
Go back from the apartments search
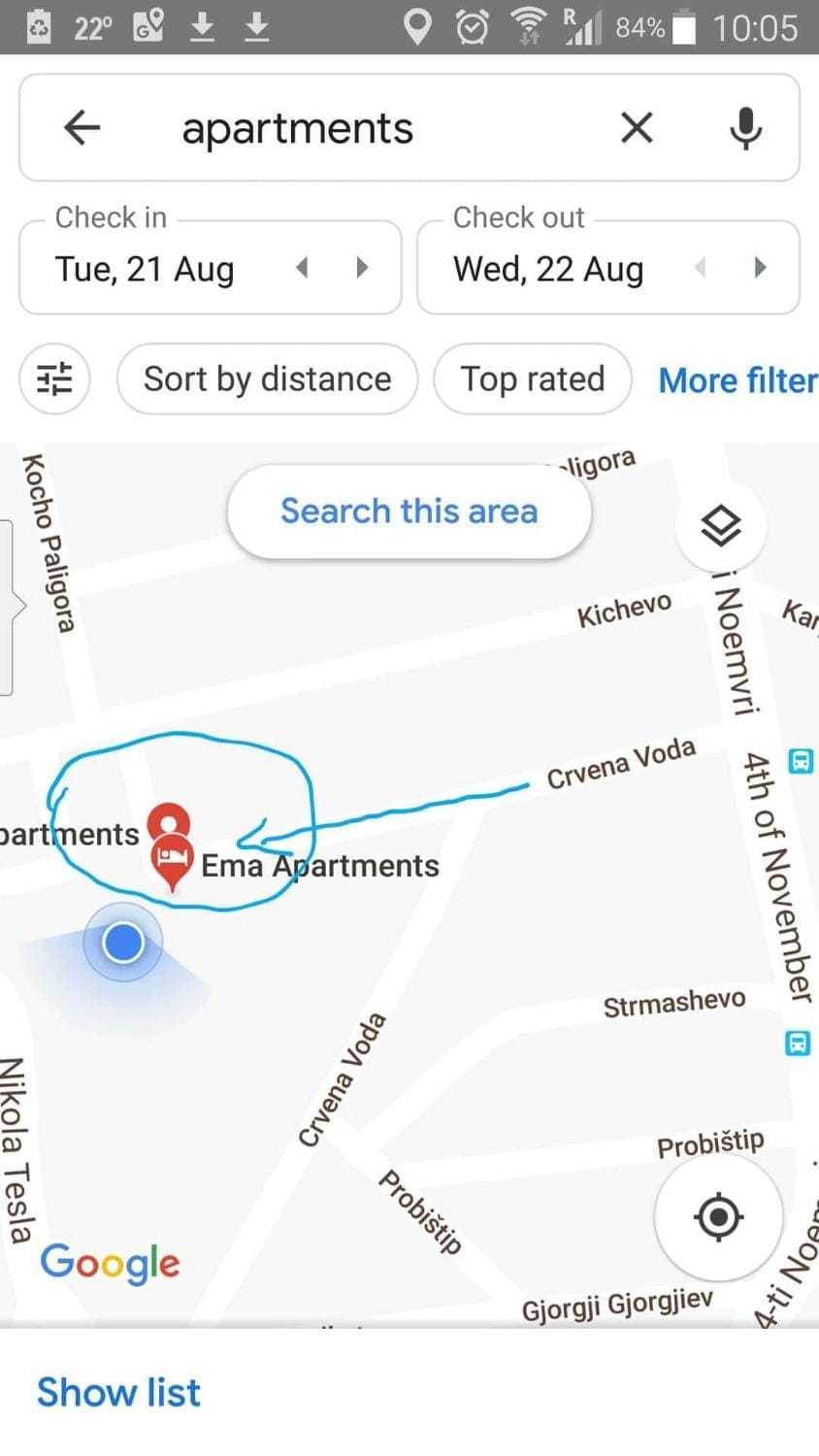[x=82, y=127]
